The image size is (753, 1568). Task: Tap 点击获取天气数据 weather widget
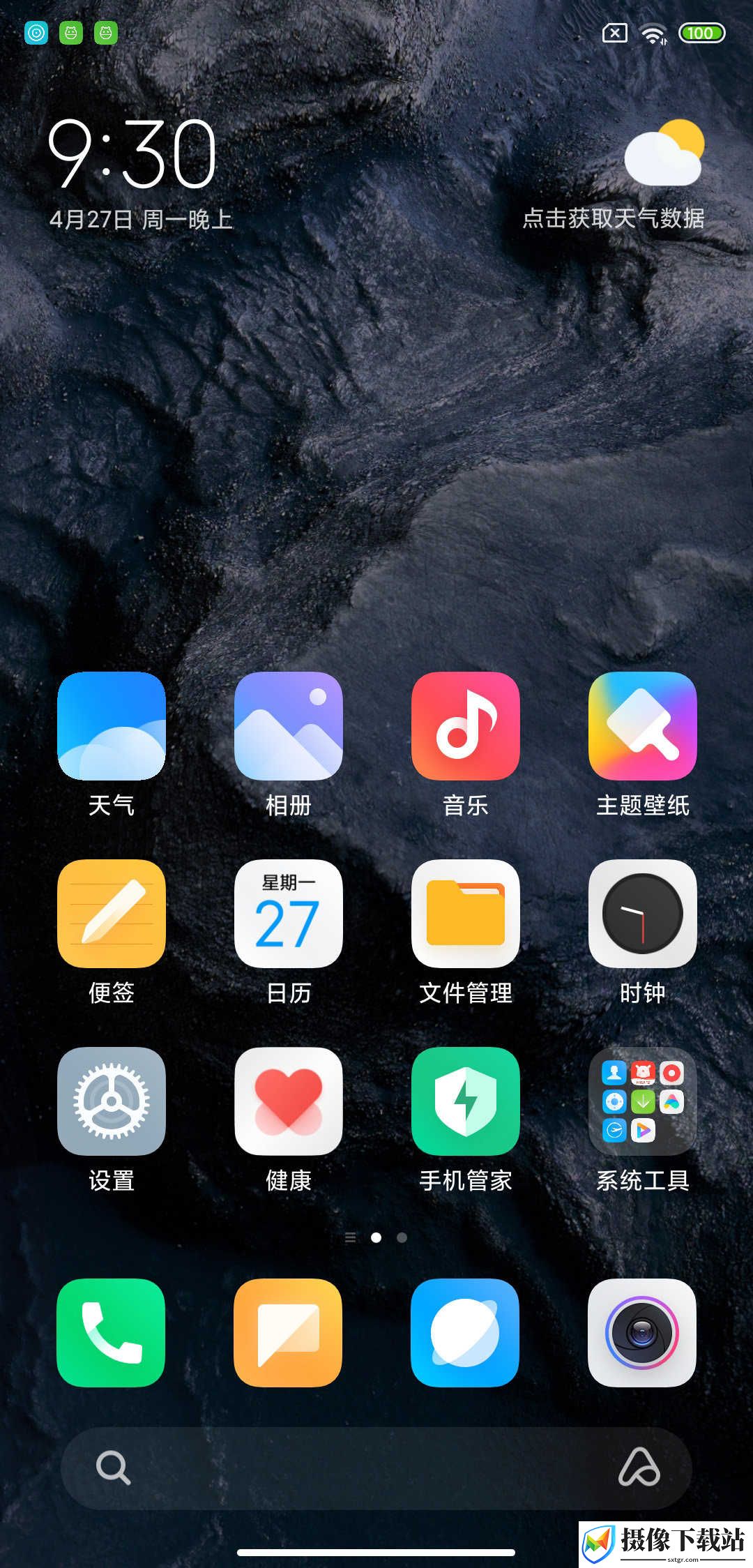click(x=614, y=218)
